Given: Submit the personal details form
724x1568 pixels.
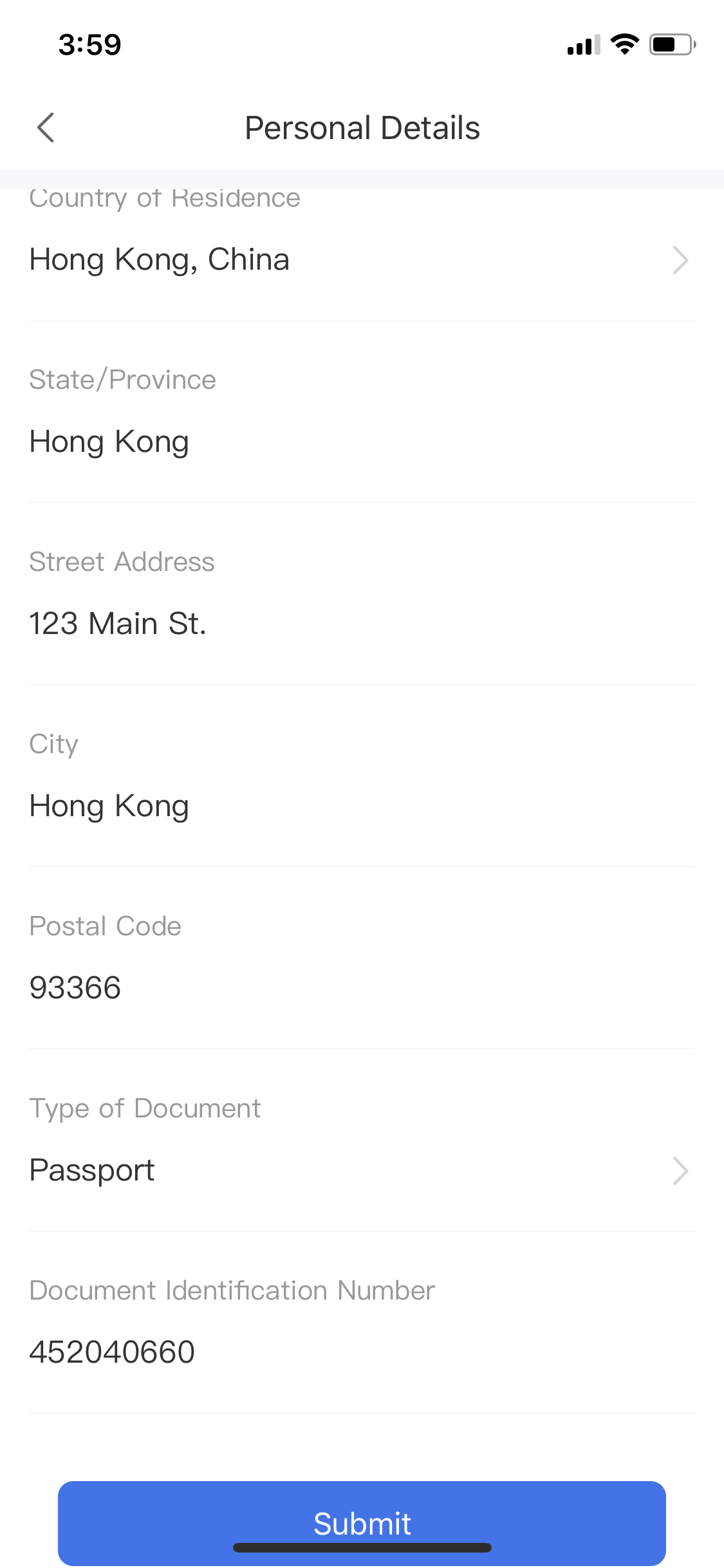Looking at the screenshot, I should pyautogui.click(x=362, y=1523).
